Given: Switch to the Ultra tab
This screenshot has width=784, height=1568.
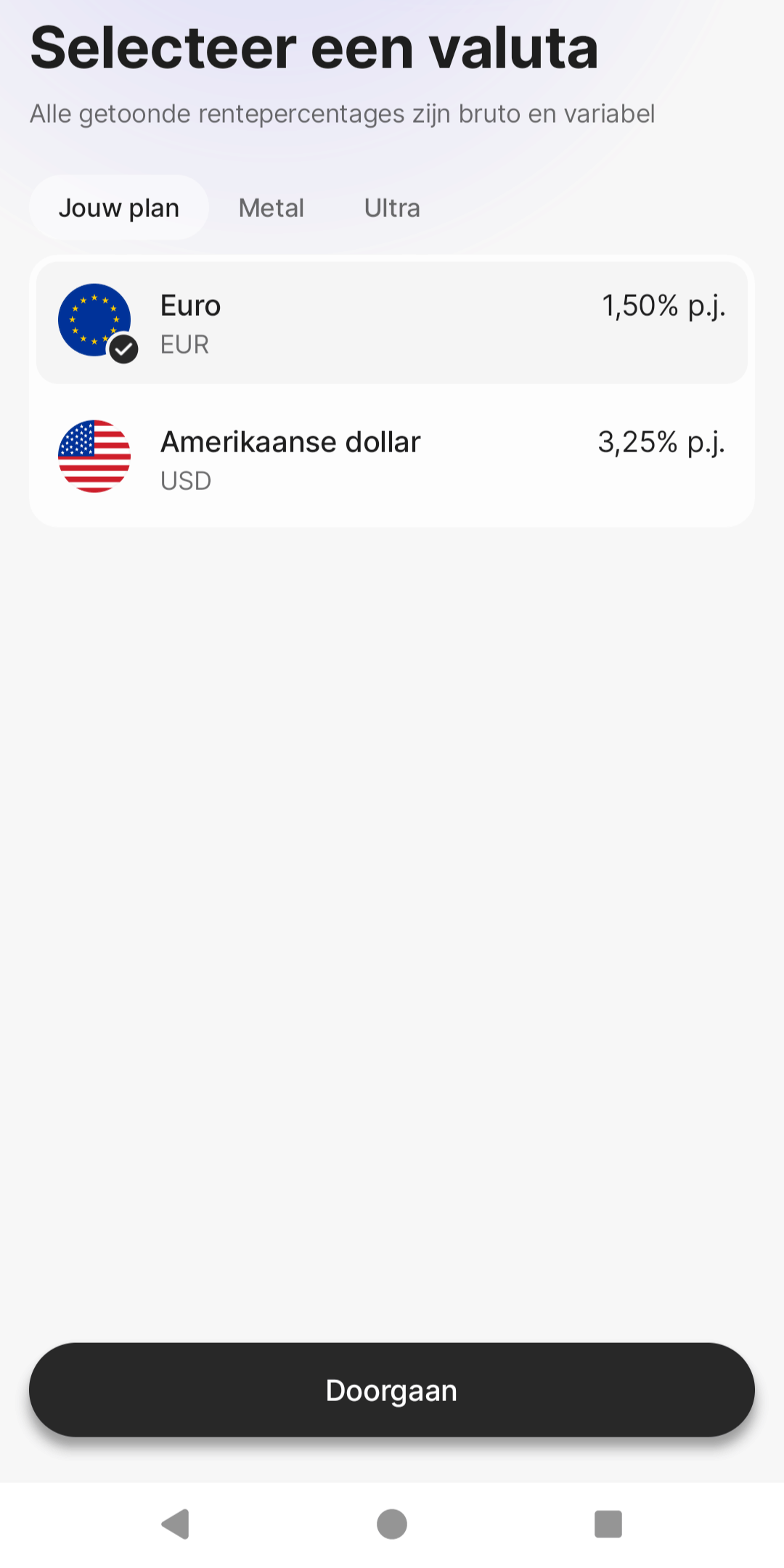Looking at the screenshot, I should (x=391, y=208).
